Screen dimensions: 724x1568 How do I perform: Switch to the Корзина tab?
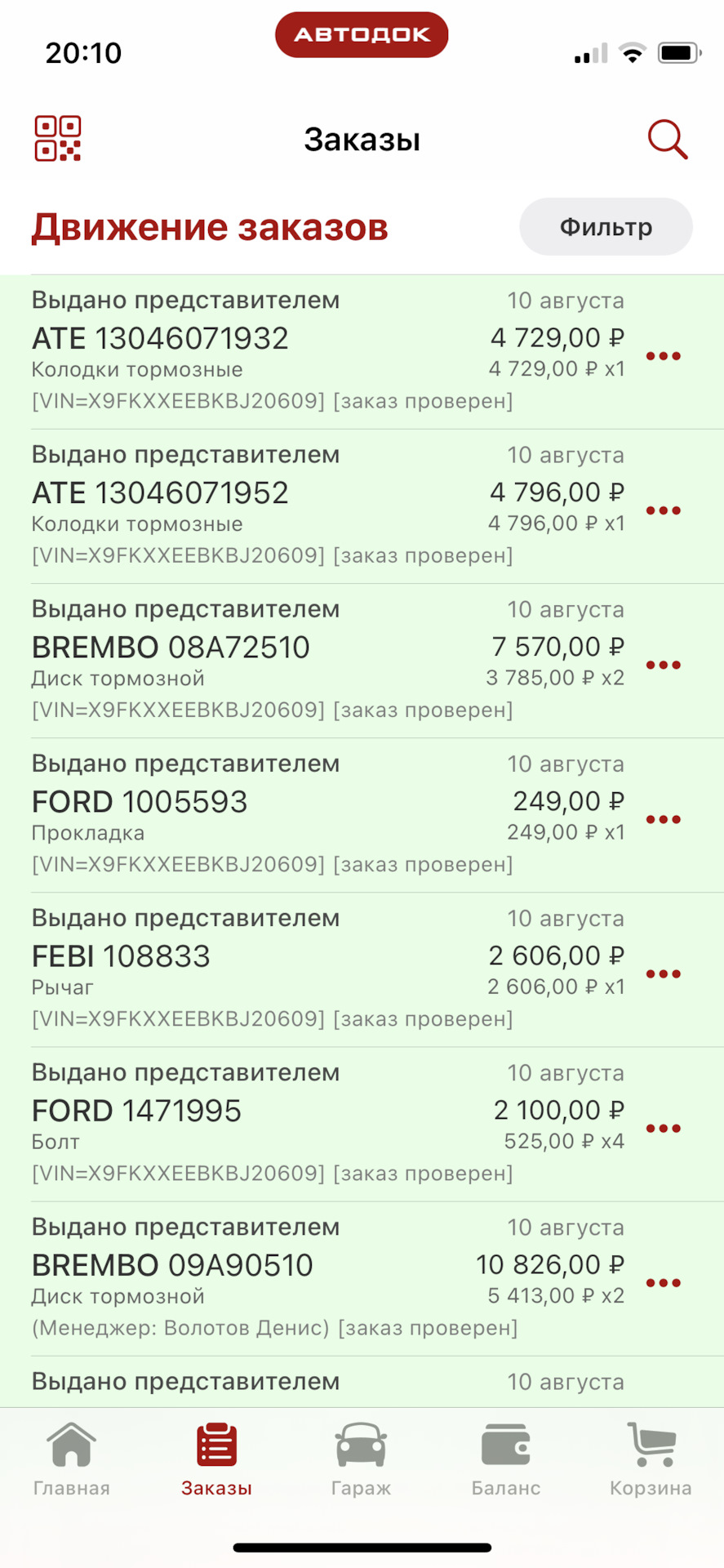[x=651, y=1462]
